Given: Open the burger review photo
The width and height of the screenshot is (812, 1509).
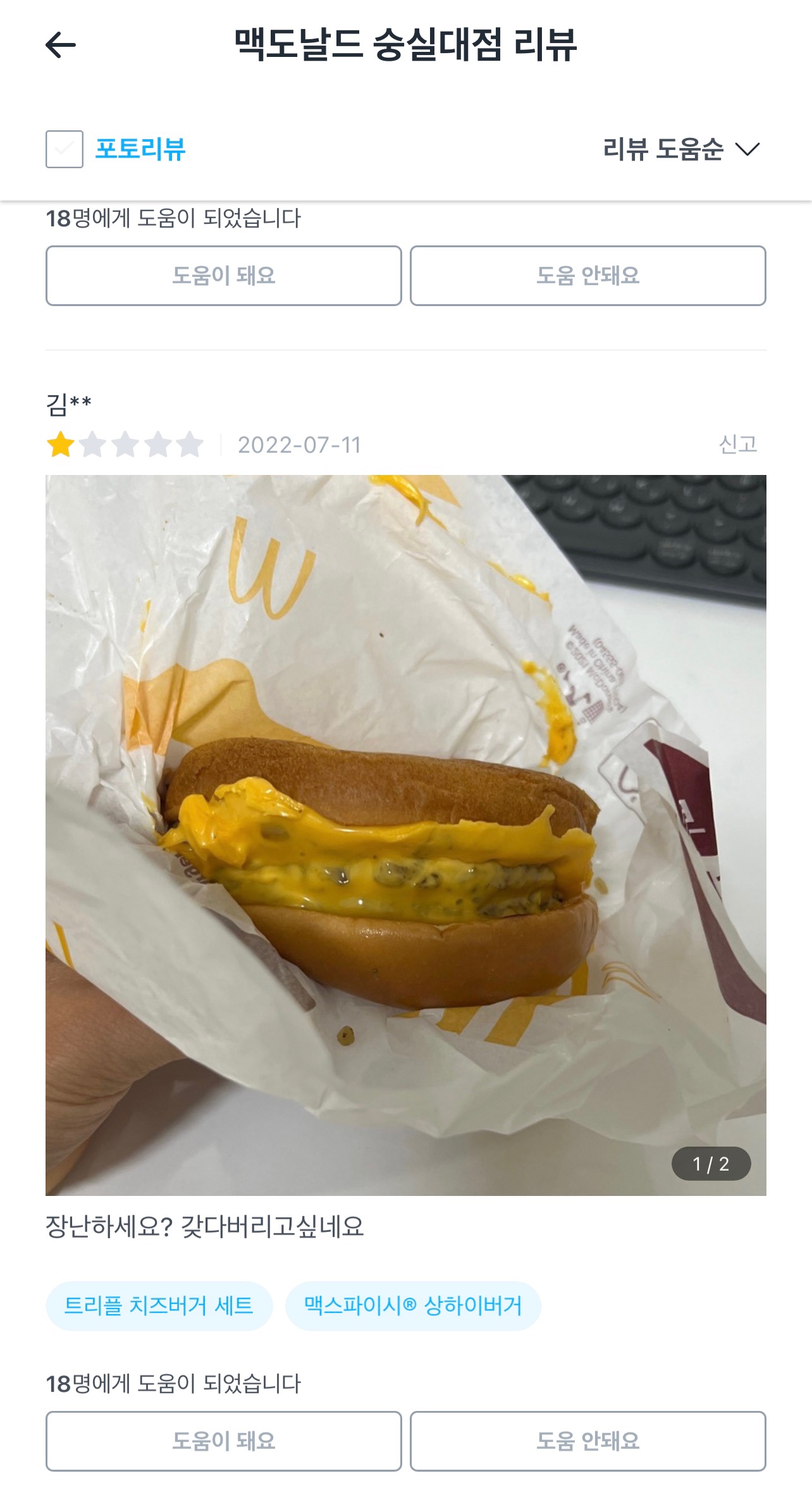Looking at the screenshot, I should pos(405,835).
